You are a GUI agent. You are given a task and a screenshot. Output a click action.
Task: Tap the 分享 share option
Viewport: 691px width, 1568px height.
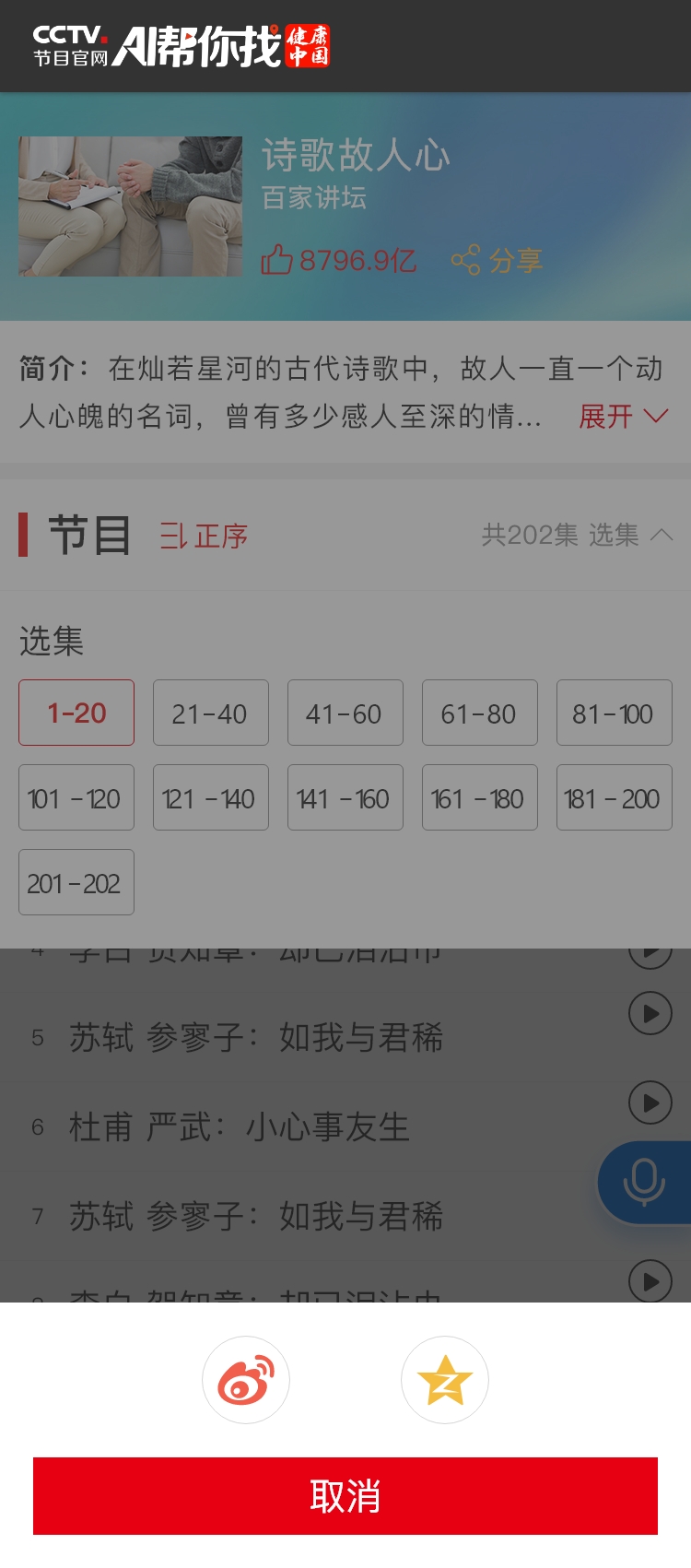click(x=498, y=260)
